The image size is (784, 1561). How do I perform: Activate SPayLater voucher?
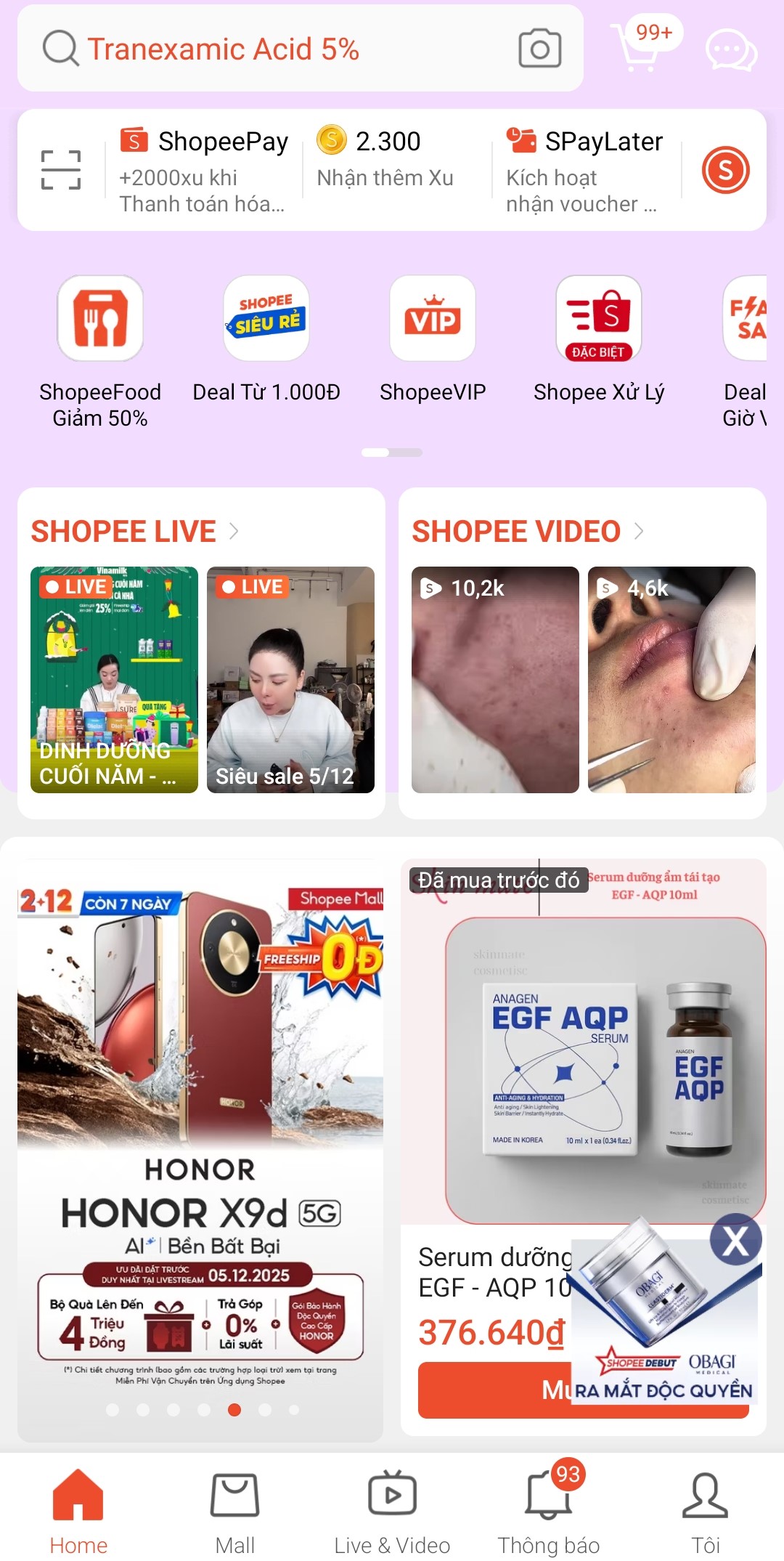(584, 167)
